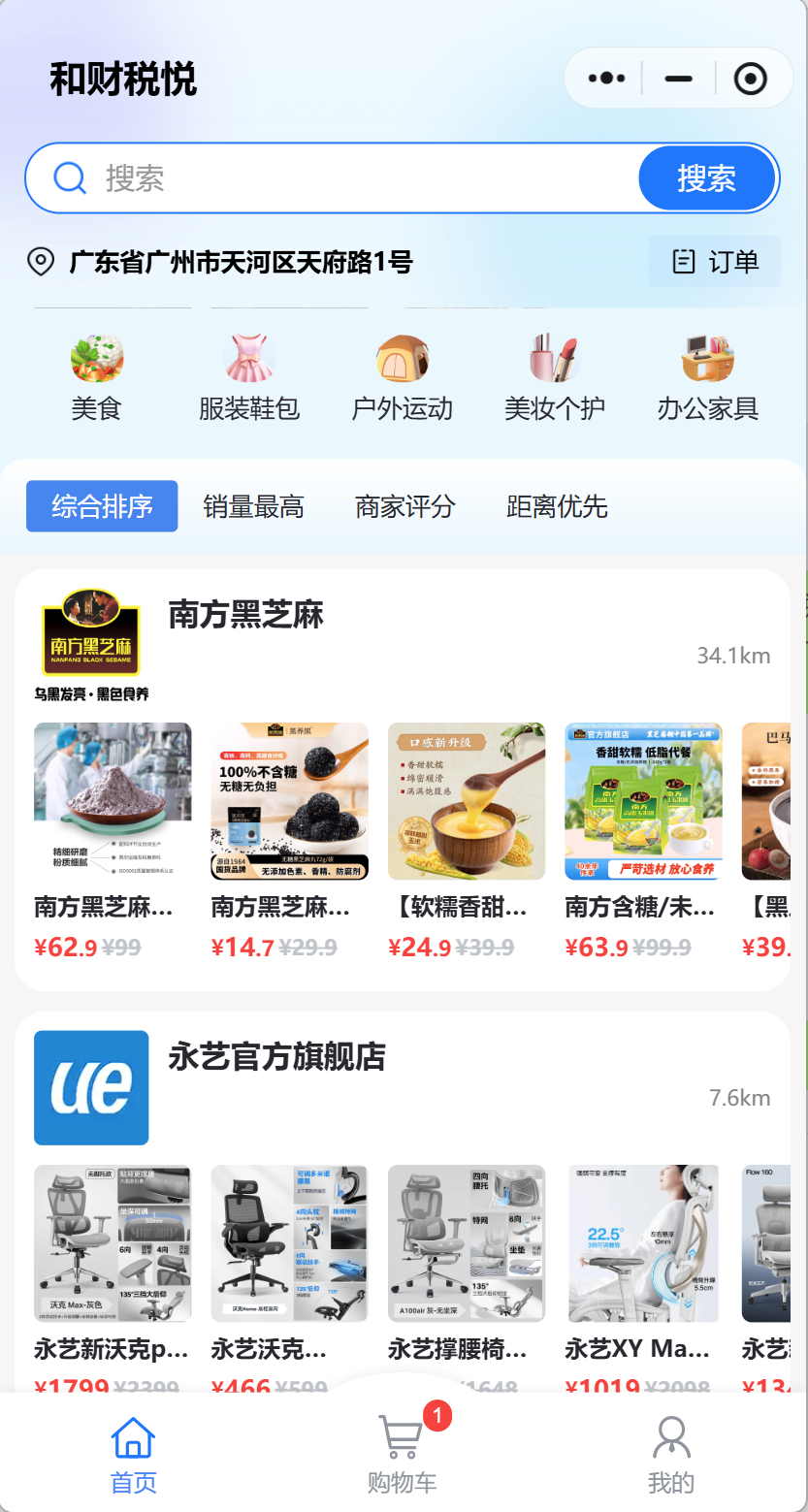The width and height of the screenshot is (808, 1512).
Task: Select the 户外运动 category
Action: tap(402, 378)
